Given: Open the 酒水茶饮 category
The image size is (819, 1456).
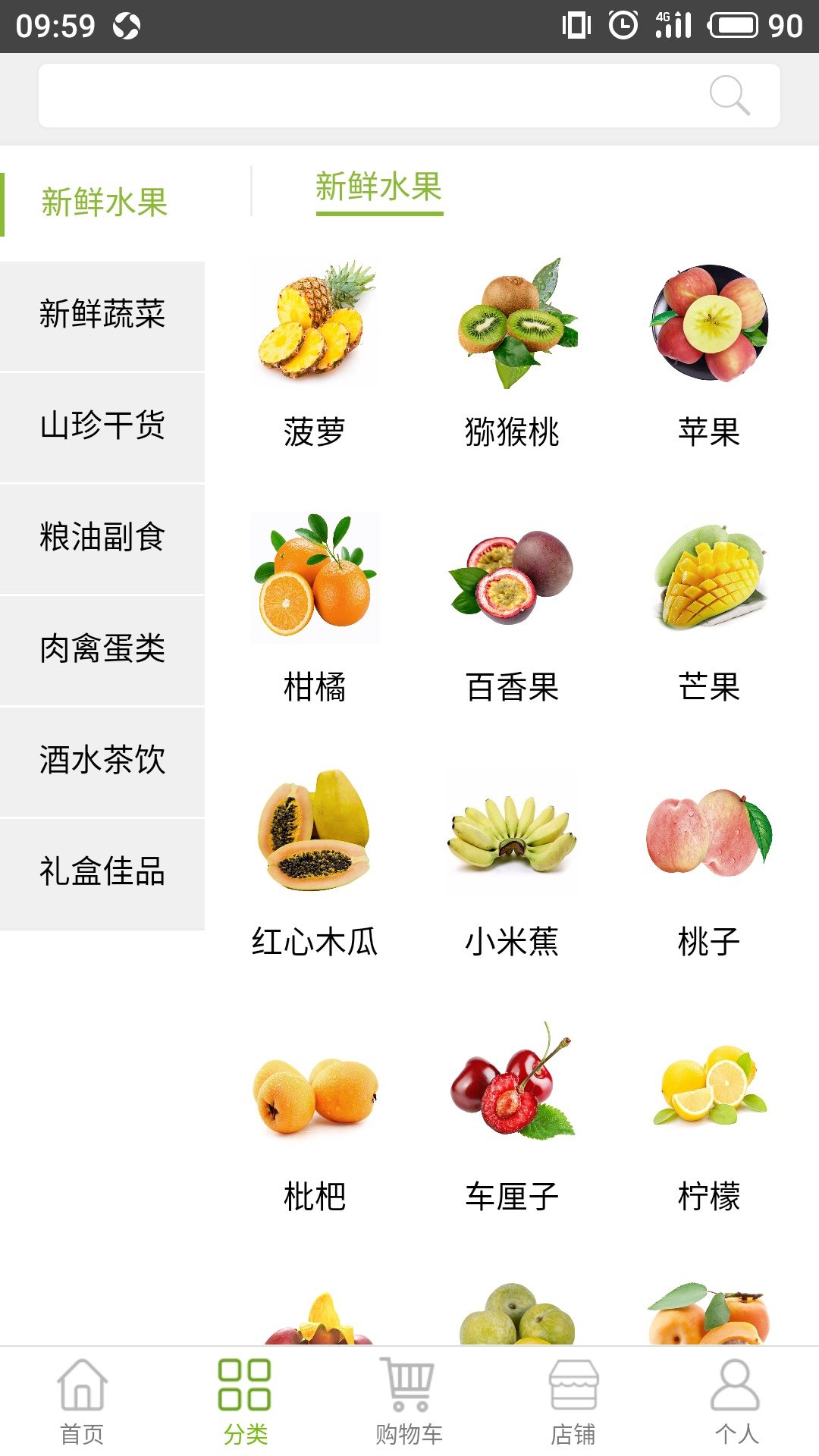Looking at the screenshot, I should [x=102, y=761].
